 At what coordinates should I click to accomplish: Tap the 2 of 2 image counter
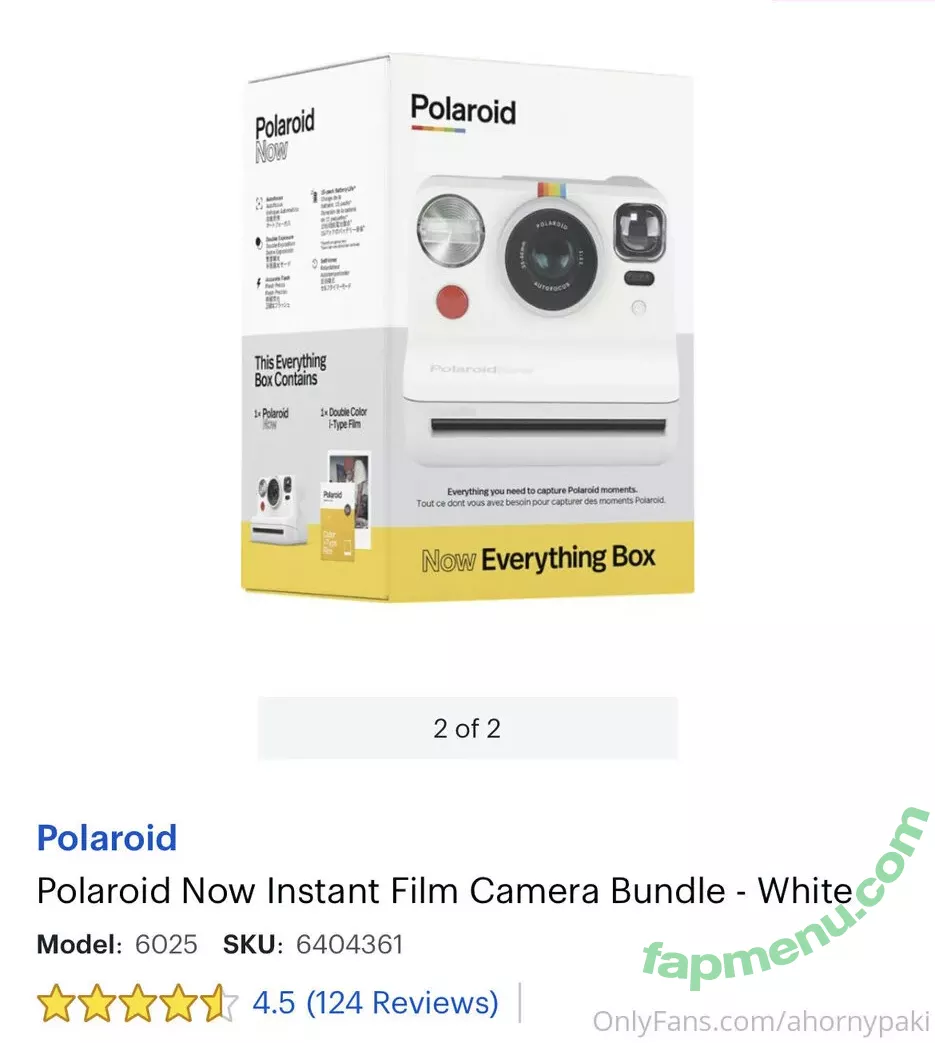(x=467, y=728)
